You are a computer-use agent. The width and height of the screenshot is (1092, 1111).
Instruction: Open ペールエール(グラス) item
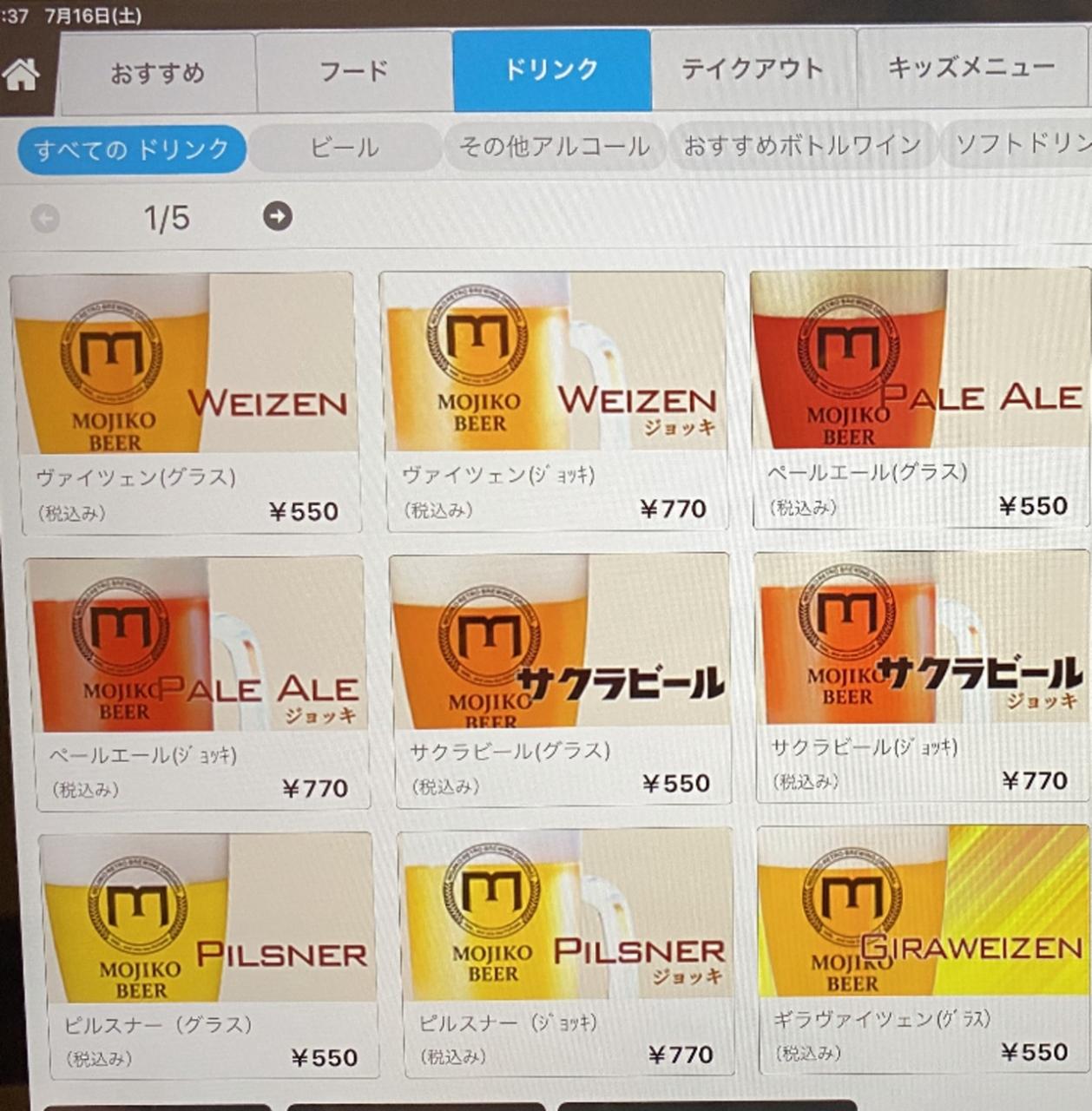(x=920, y=398)
